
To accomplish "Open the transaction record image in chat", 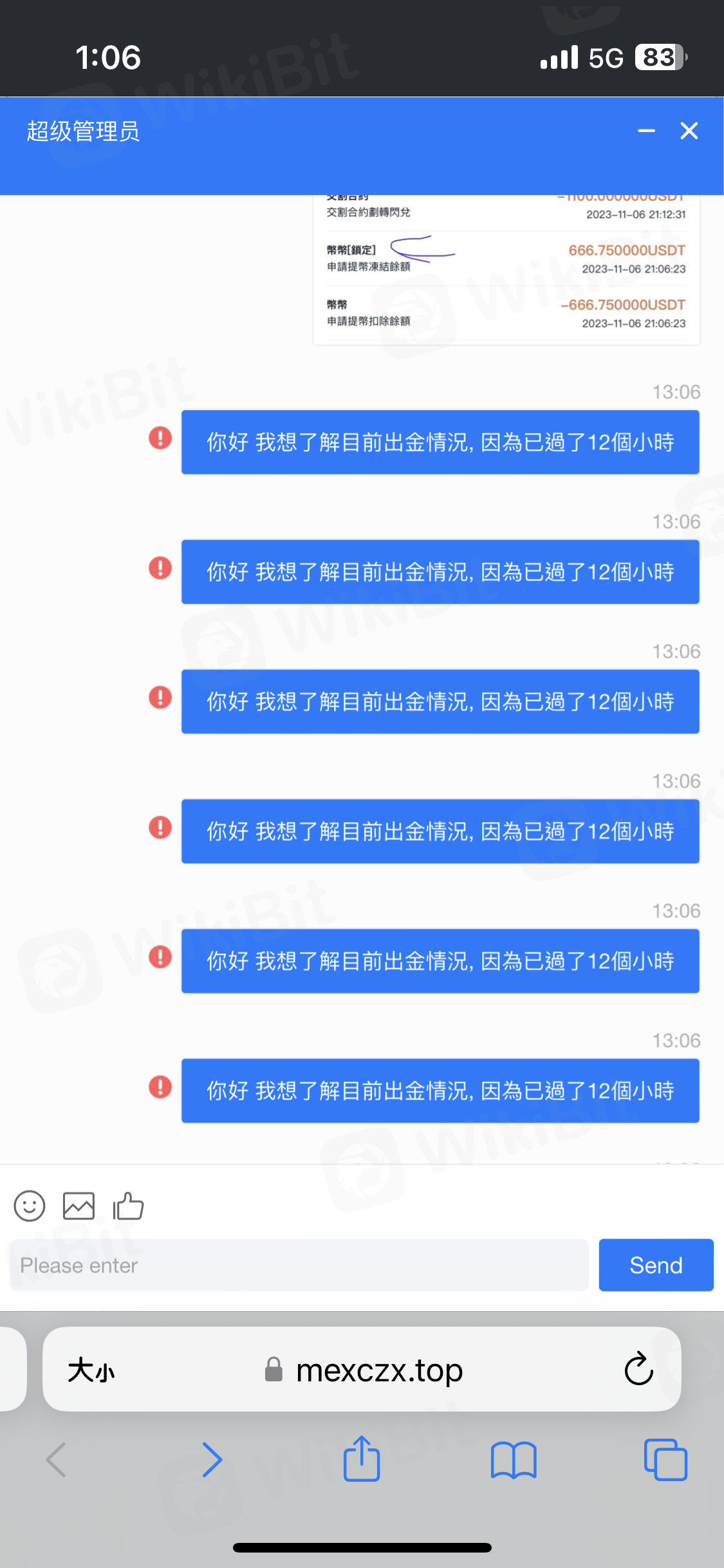I will coord(506,270).
